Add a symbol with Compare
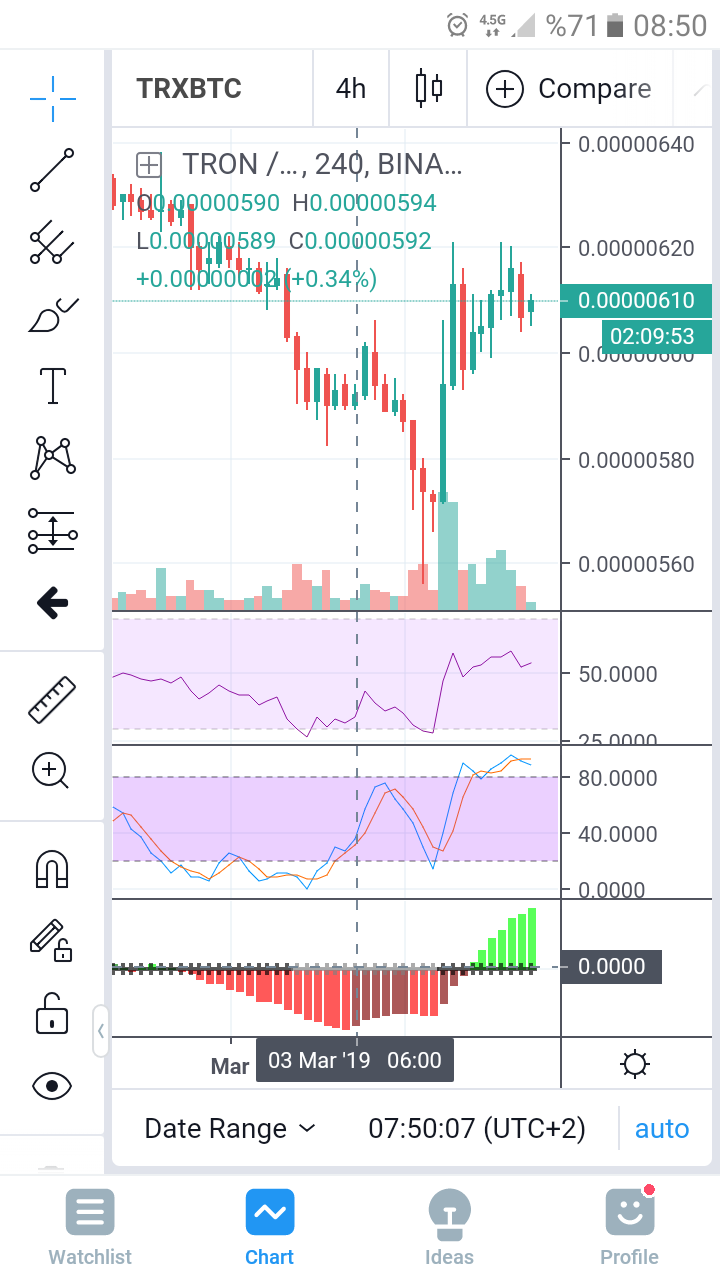This screenshot has width=720, height=1280. (x=569, y=89)
